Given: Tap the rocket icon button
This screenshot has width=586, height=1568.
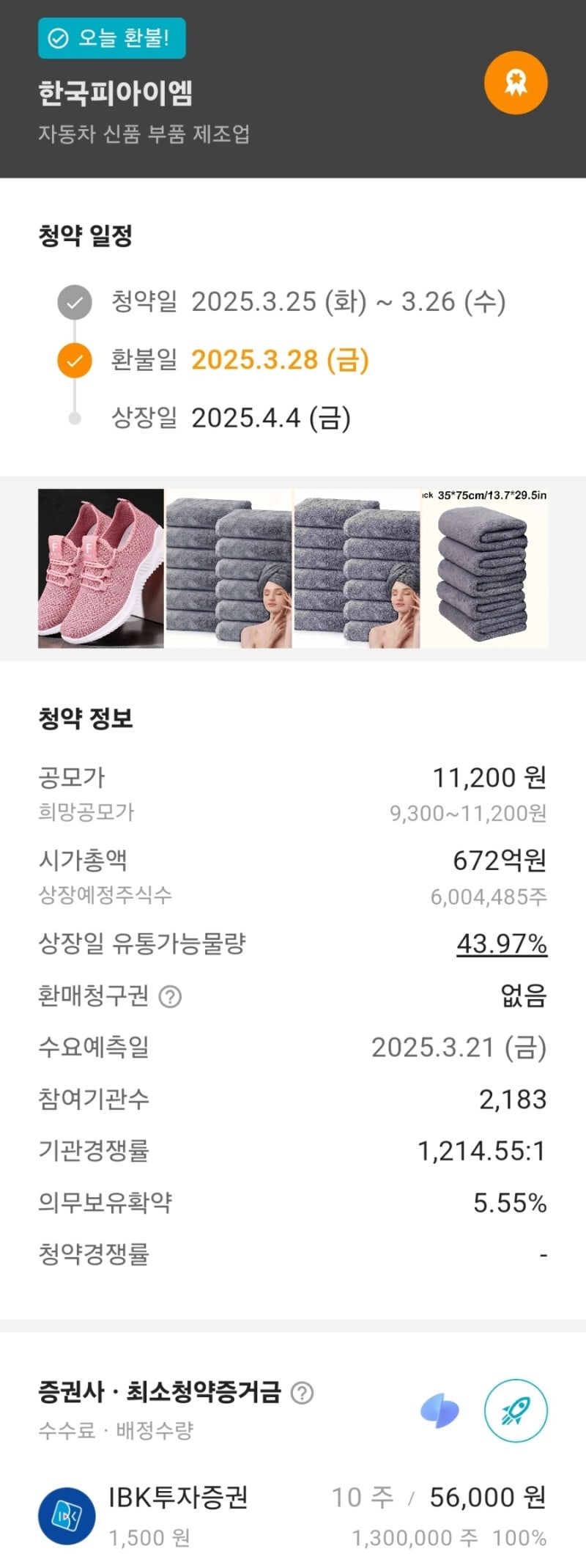Looking at the screenshot, I should coord(516,1410).
